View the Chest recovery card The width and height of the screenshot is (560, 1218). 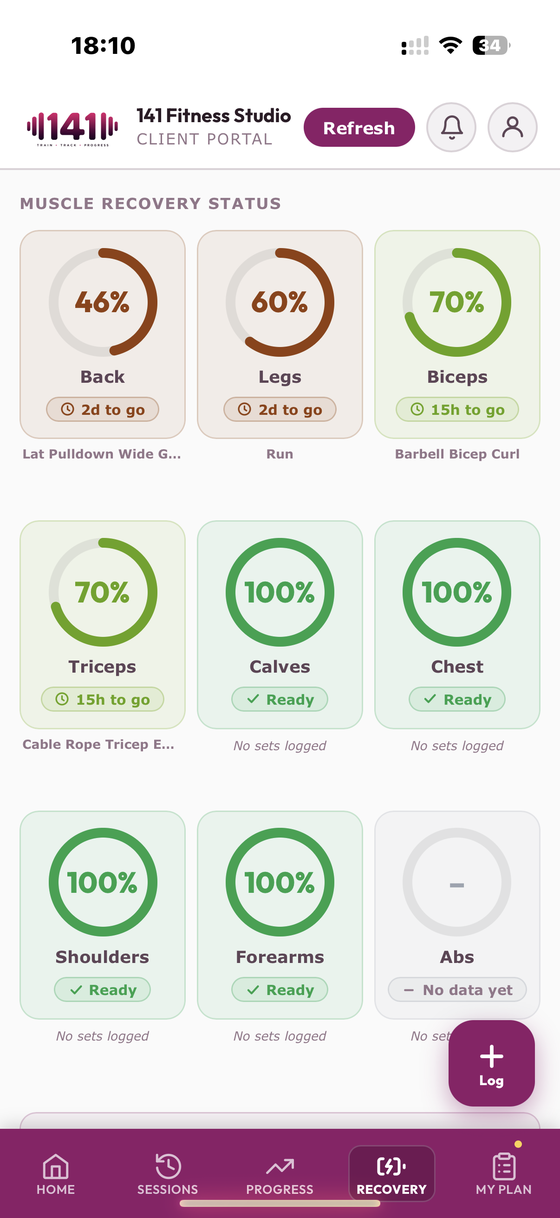[x=457, y=625]
